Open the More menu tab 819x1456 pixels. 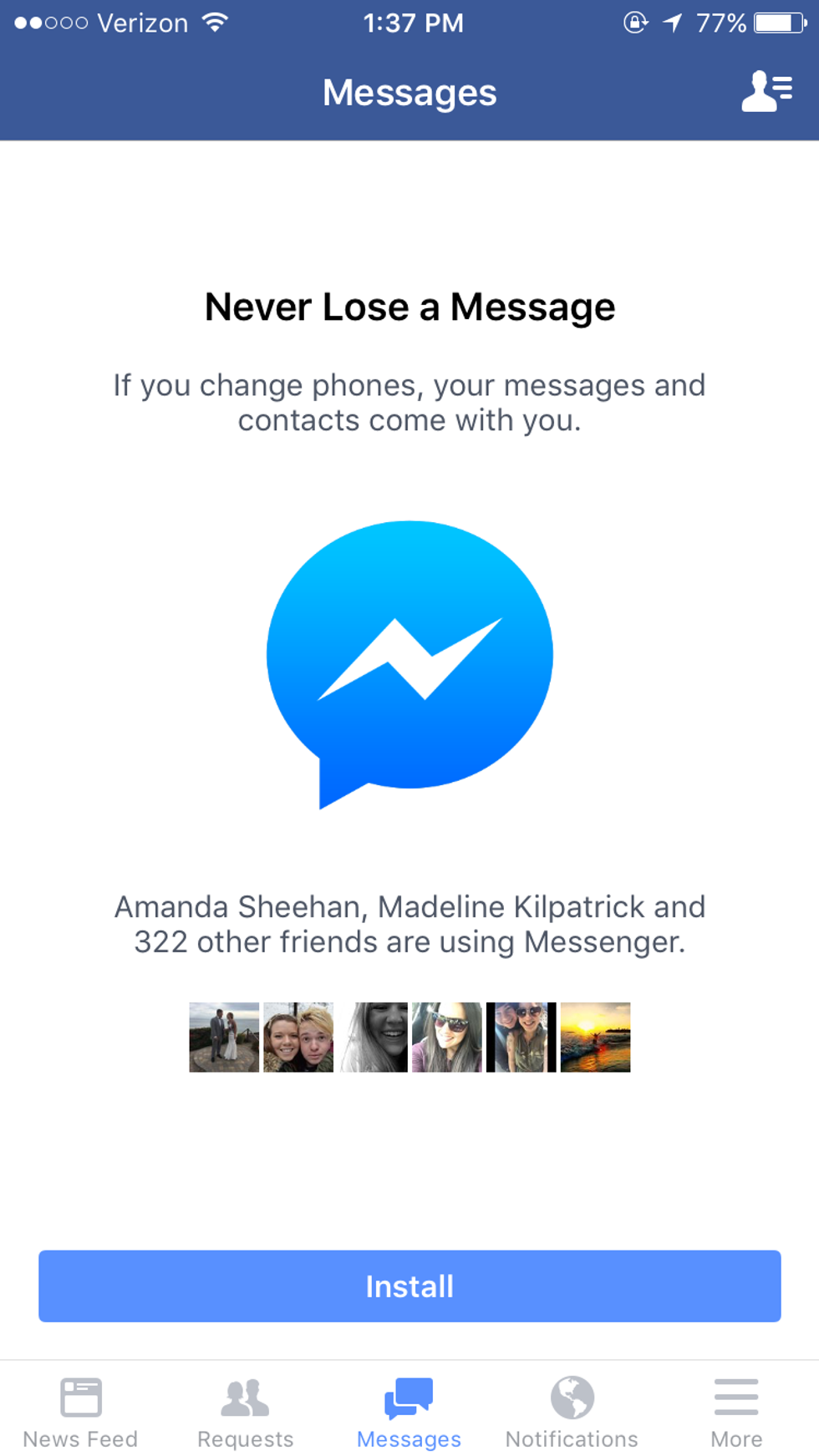click(x=736, y=1413)
